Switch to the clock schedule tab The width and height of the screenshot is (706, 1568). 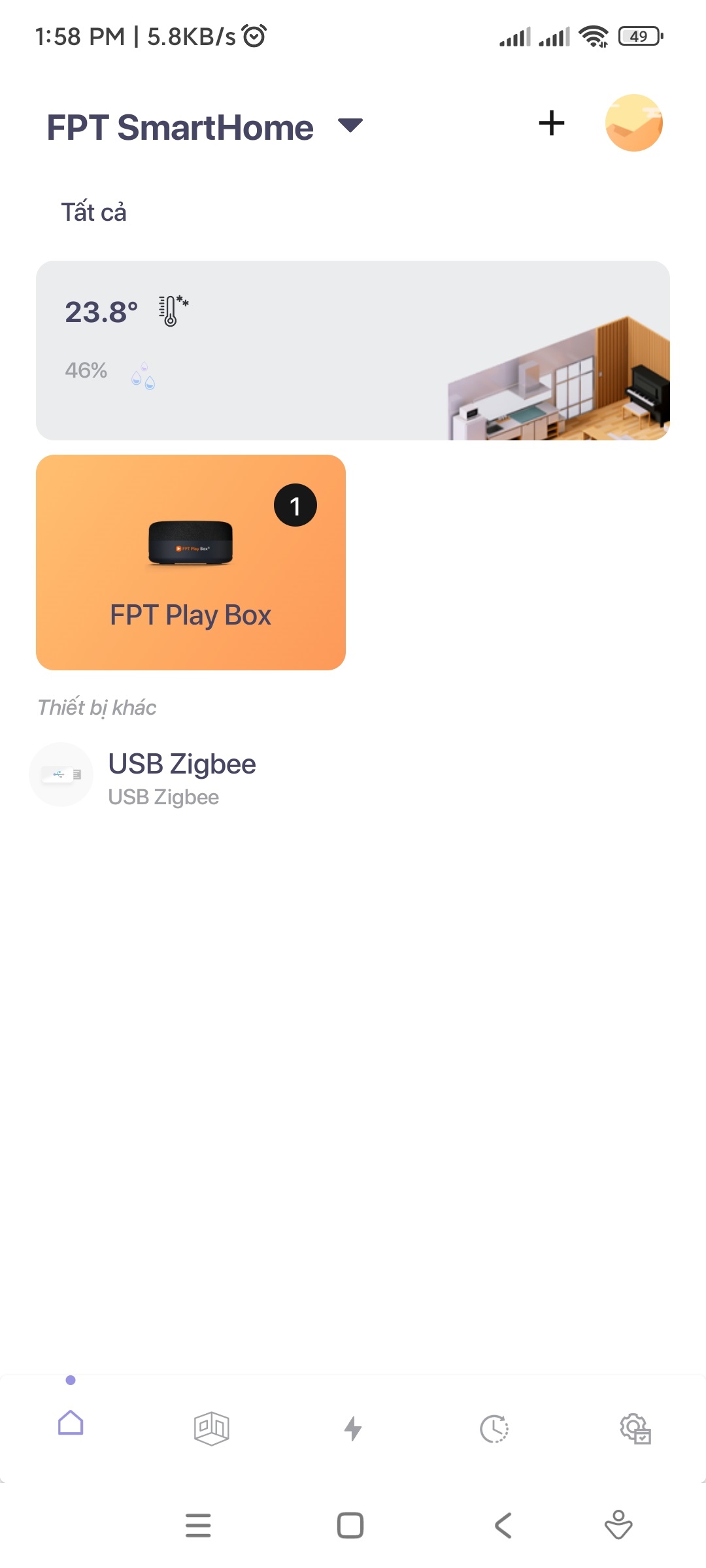coord(494,1428)
